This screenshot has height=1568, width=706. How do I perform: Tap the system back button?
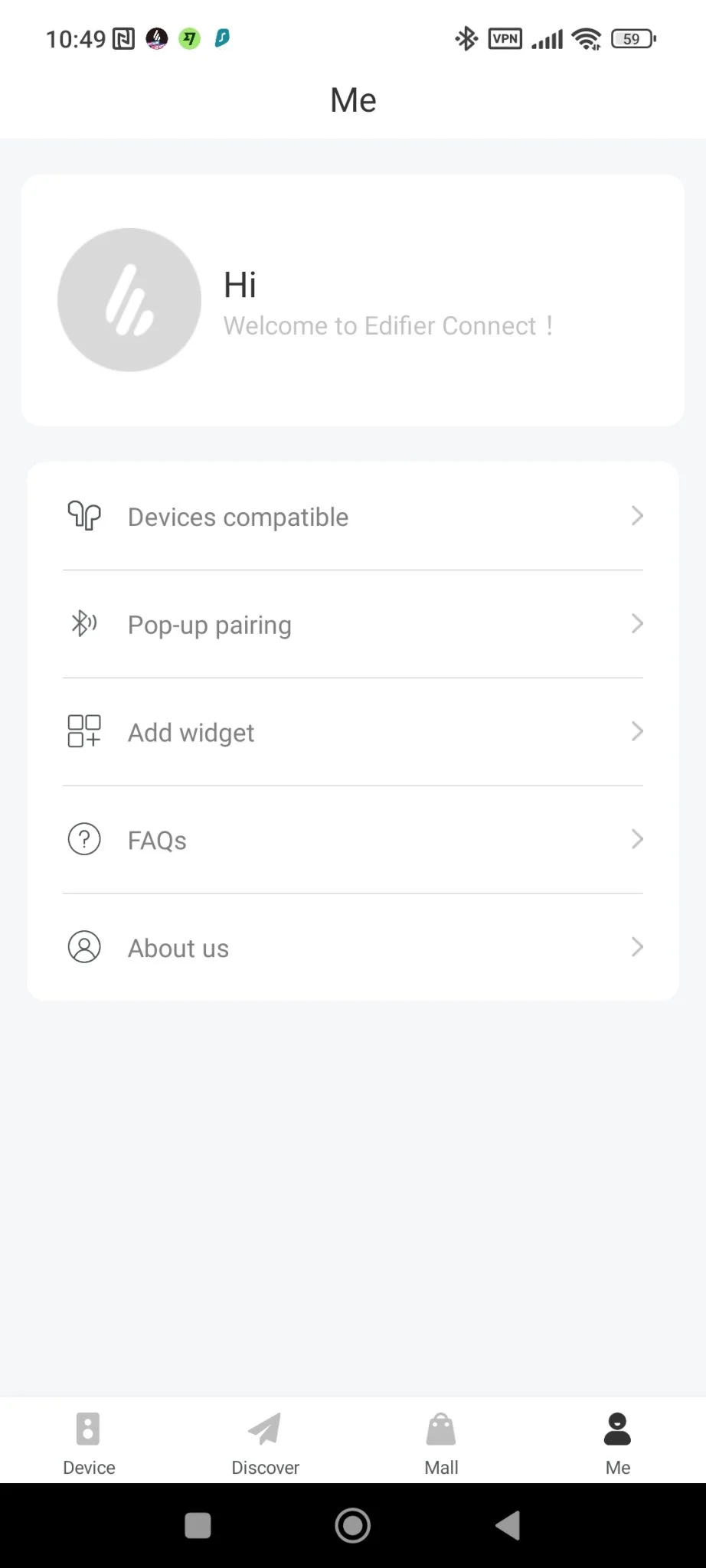[508, 1525]
